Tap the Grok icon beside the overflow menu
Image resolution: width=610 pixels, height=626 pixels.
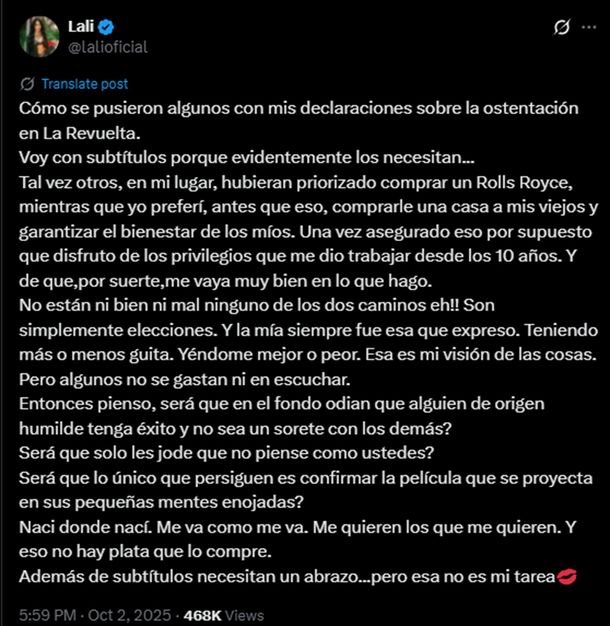coord(562,28)
